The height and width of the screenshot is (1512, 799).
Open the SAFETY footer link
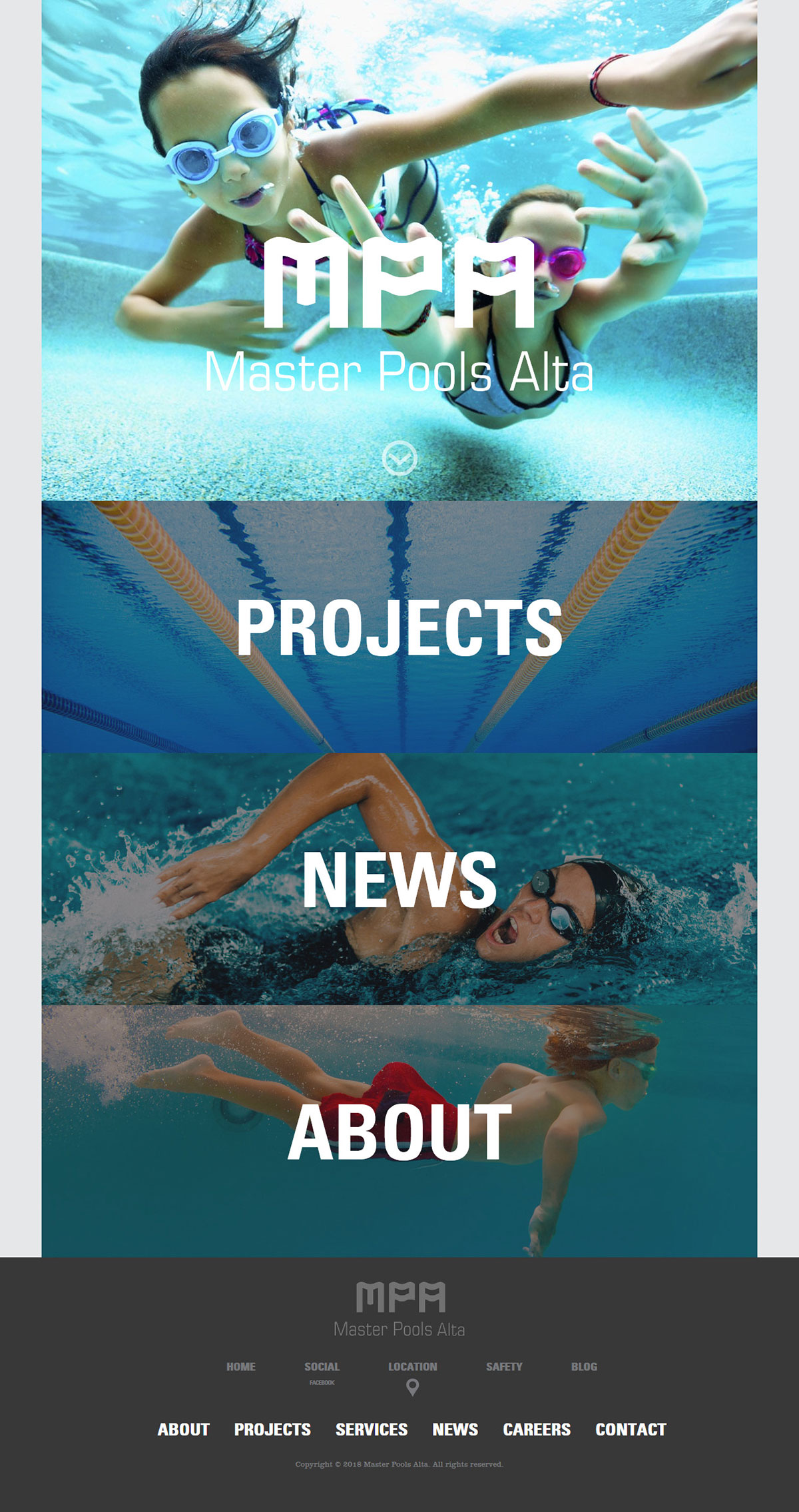(x=504, y=1366)
